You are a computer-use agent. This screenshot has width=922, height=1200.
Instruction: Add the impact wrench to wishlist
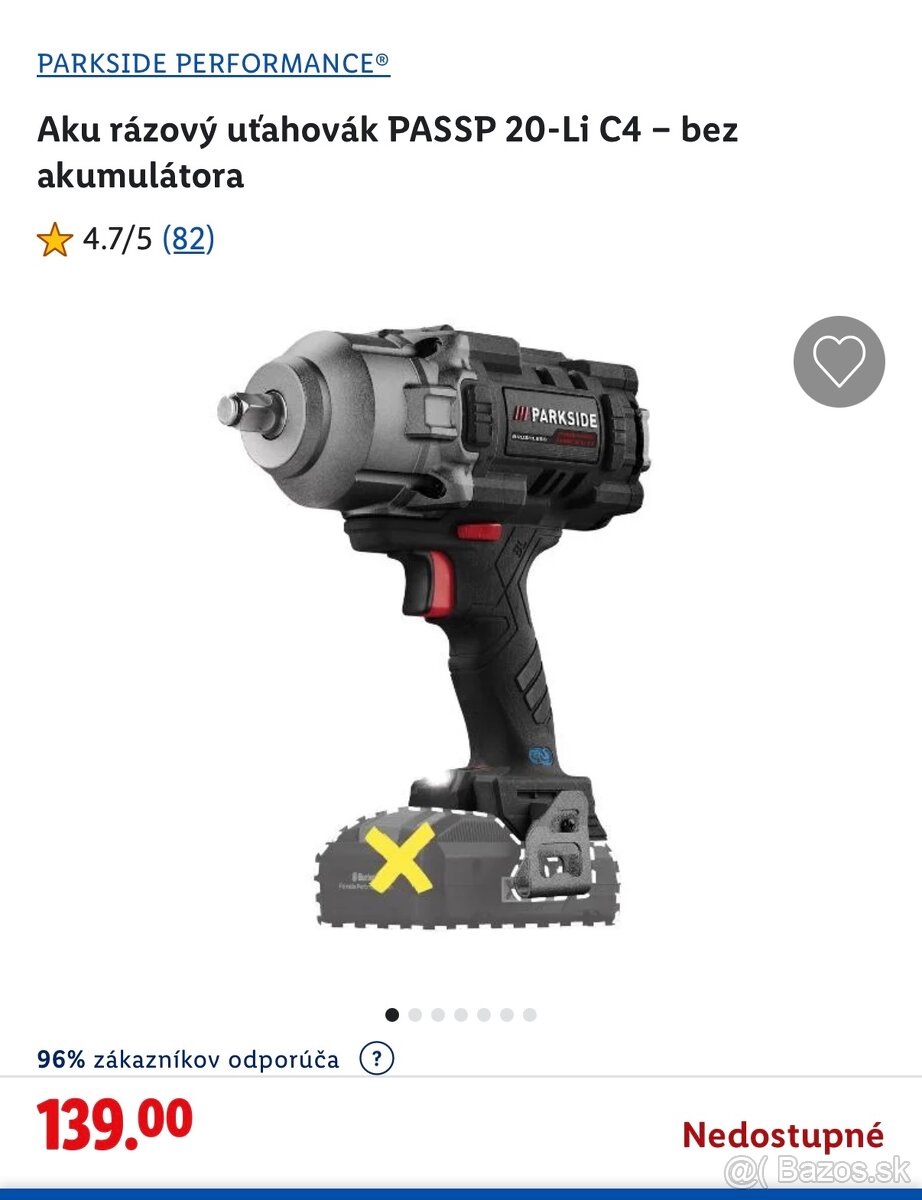click(x=839, y=362)
